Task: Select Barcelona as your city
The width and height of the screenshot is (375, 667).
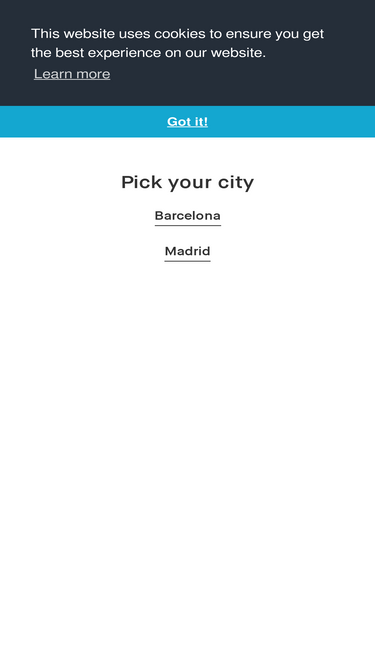Action: (188, 216)
